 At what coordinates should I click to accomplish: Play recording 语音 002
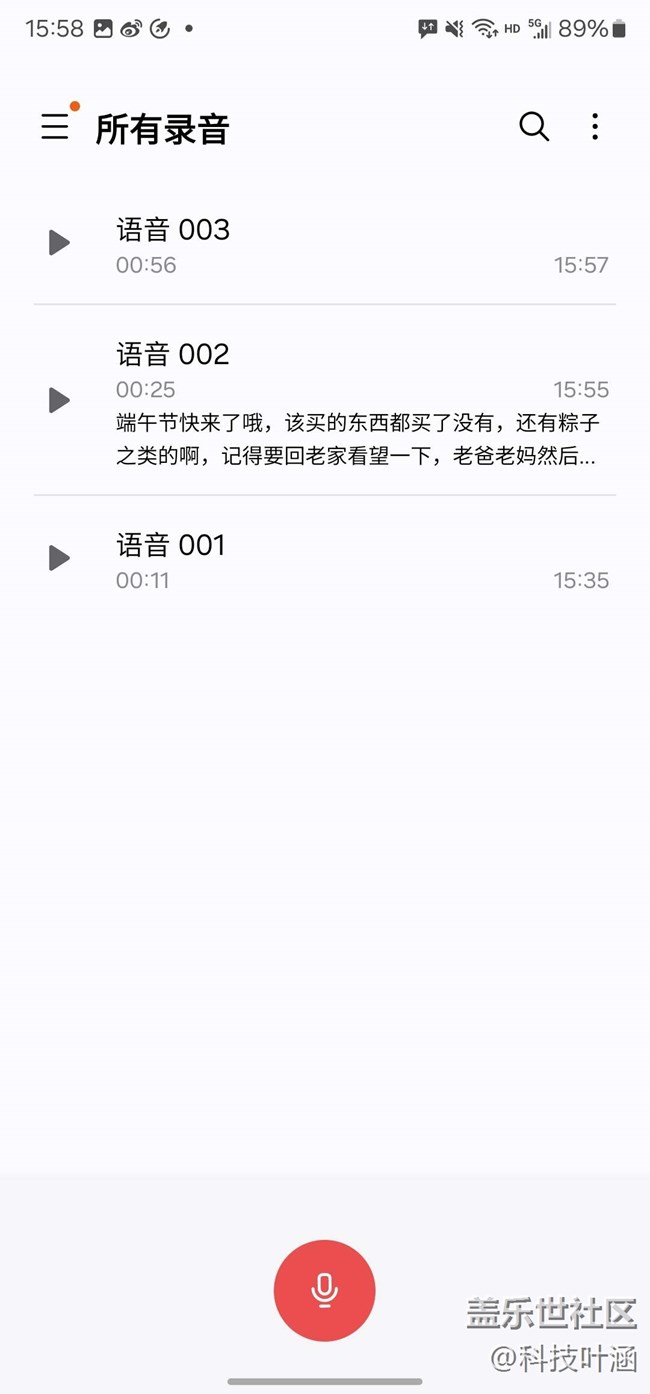pos(59,400)
